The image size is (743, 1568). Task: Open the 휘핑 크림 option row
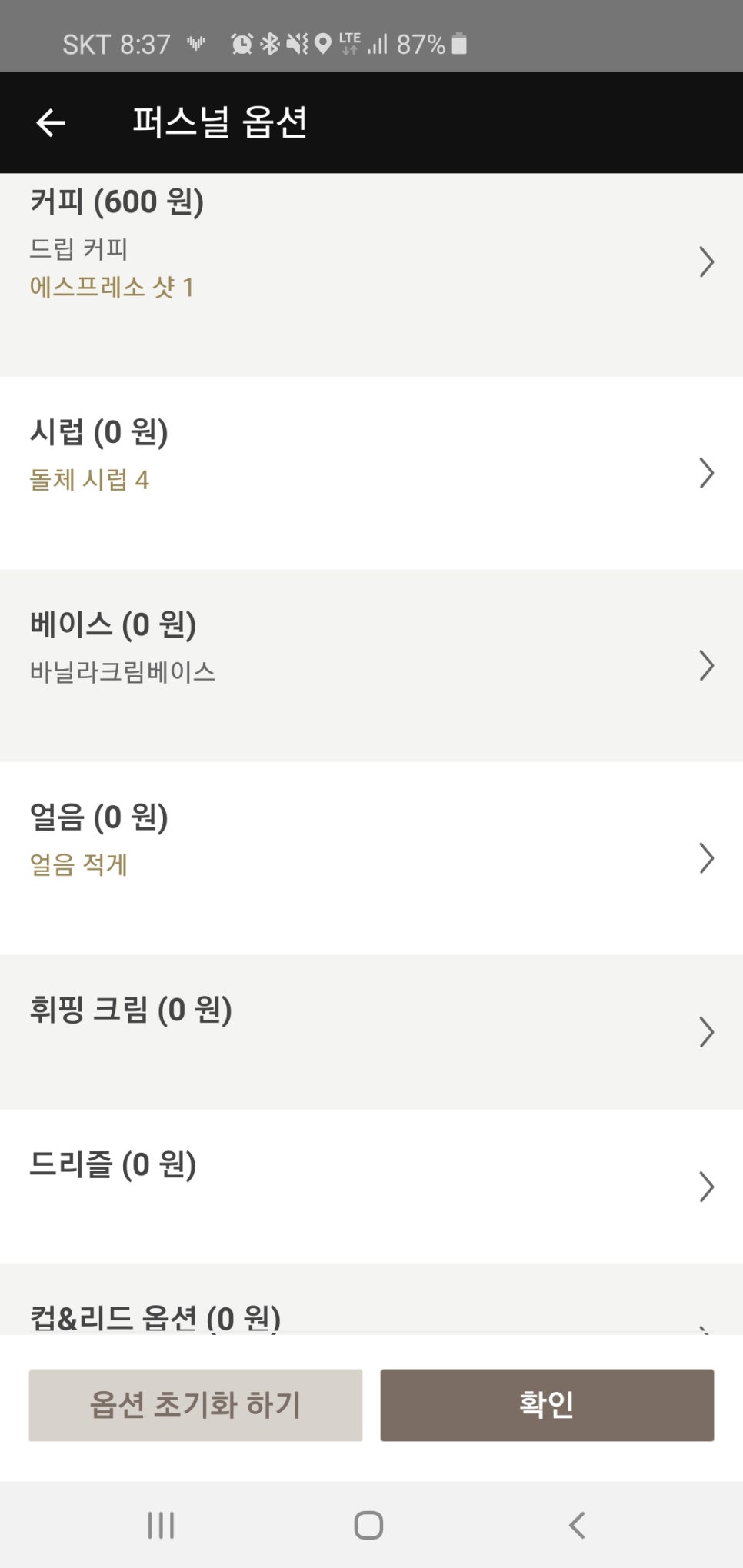coord(371,1031)
